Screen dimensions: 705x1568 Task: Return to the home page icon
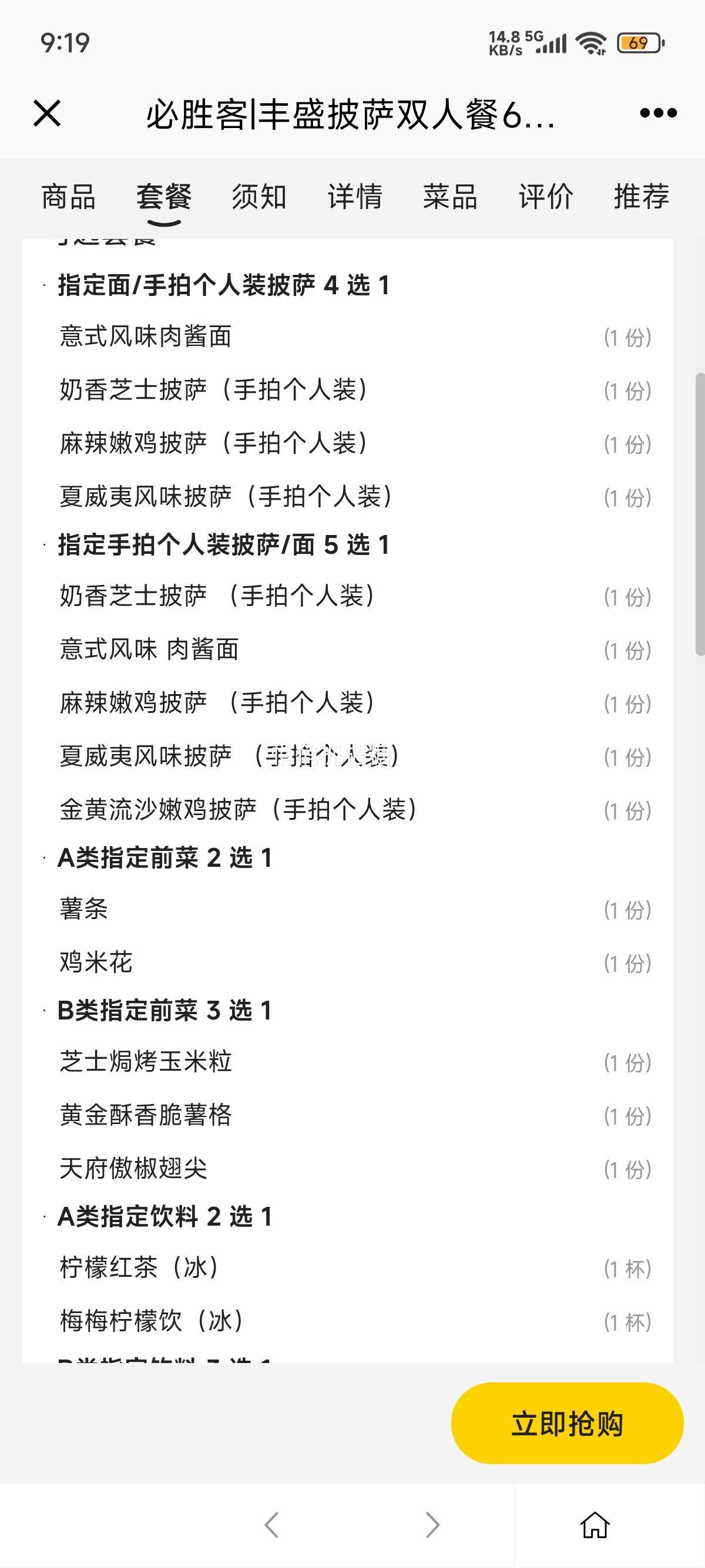coord(595,1525)
